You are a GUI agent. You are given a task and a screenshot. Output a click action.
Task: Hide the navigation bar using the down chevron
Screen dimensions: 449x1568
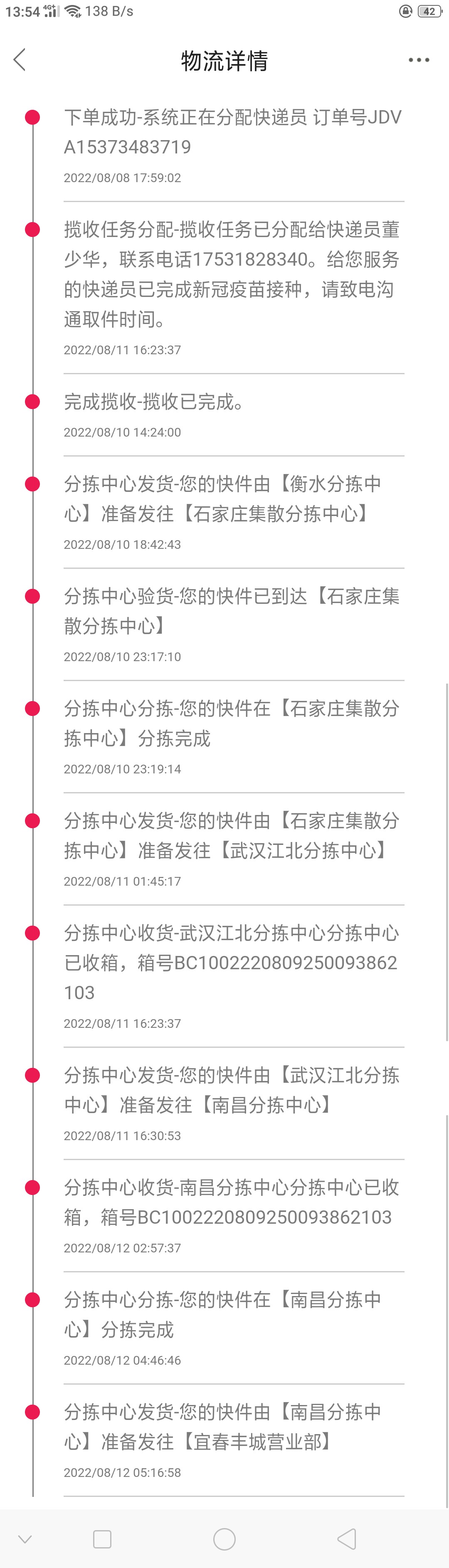[x=25, y=1539]
